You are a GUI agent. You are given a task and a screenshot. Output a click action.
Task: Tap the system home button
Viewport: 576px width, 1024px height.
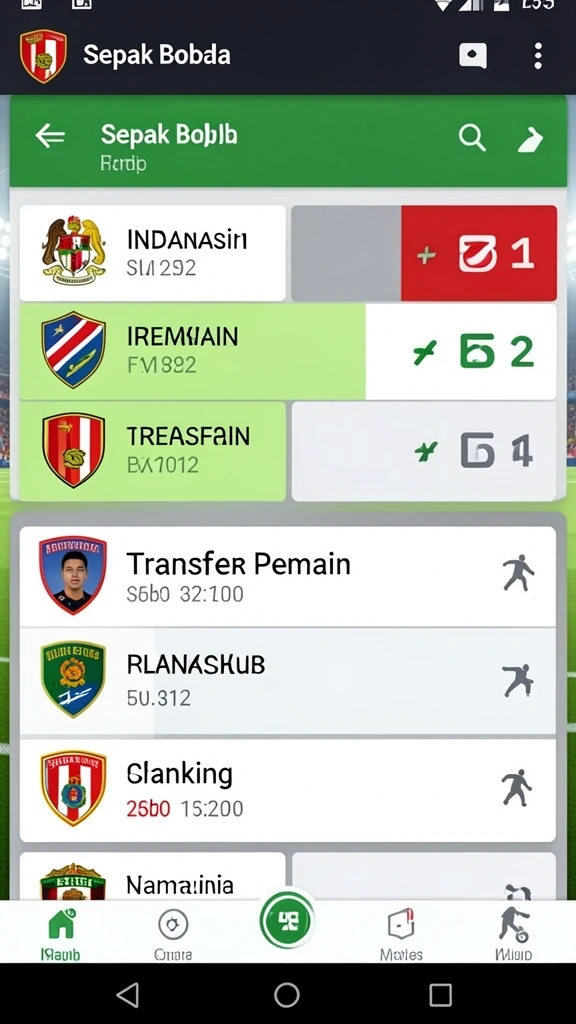coord(287,995)
